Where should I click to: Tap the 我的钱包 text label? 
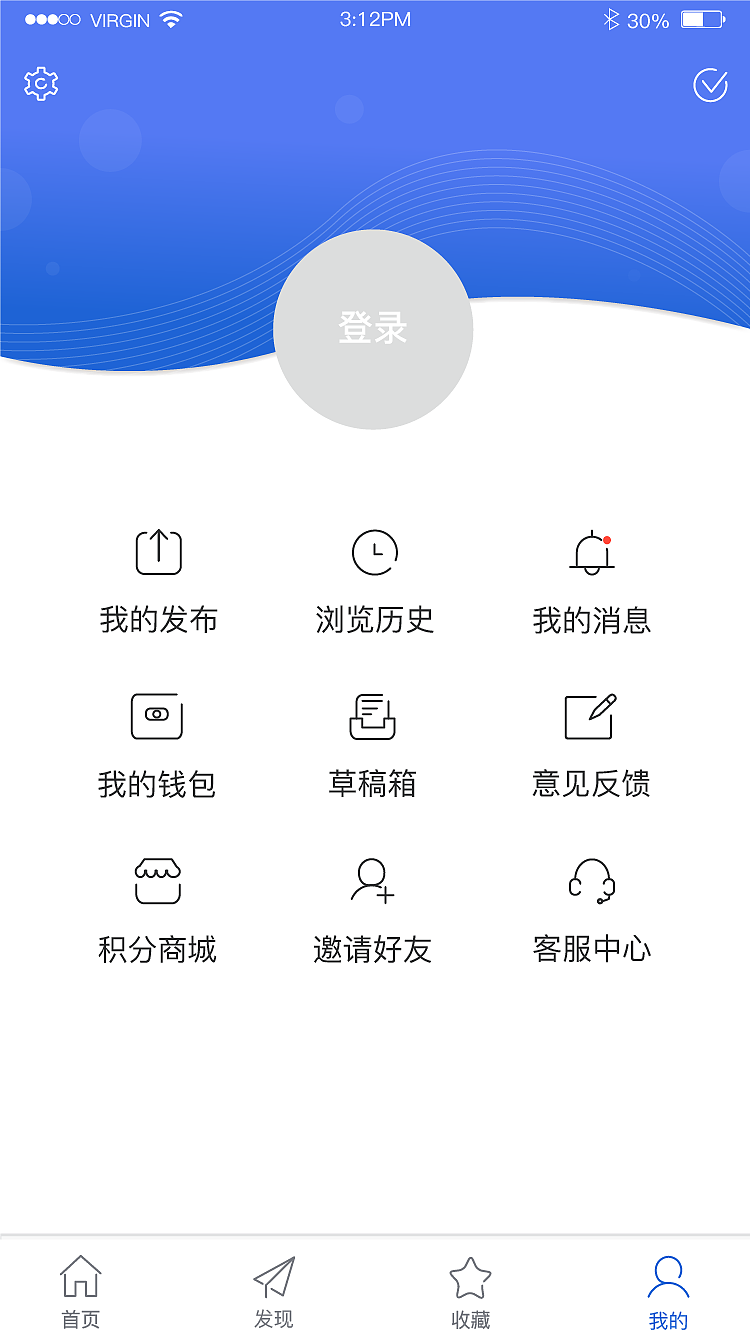[x=157, y=785]
